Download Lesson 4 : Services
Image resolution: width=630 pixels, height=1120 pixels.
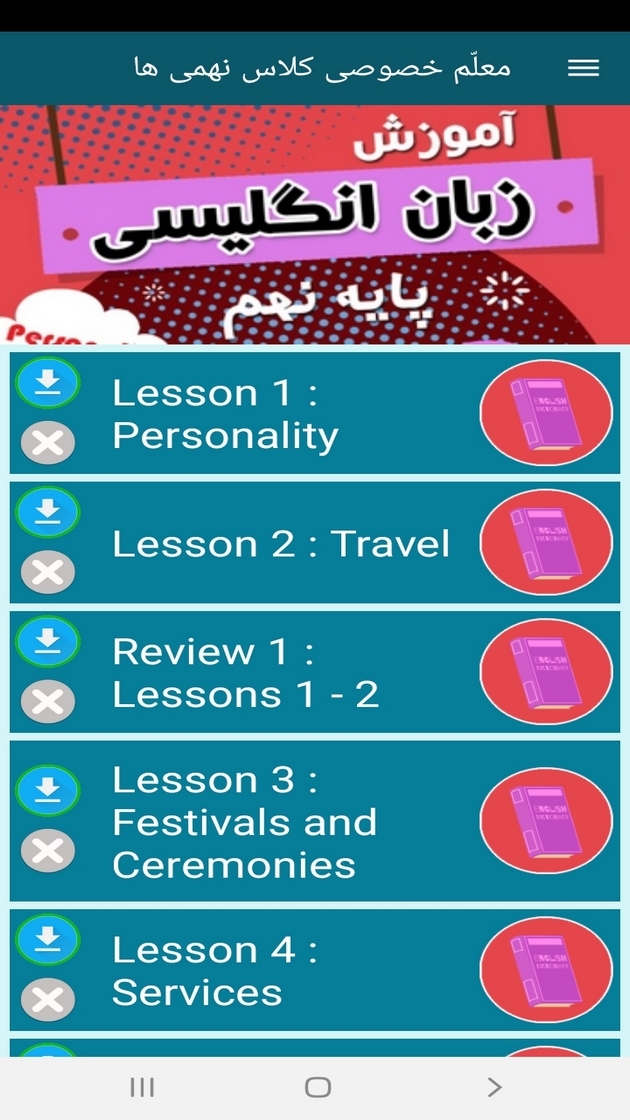(47, 940)
